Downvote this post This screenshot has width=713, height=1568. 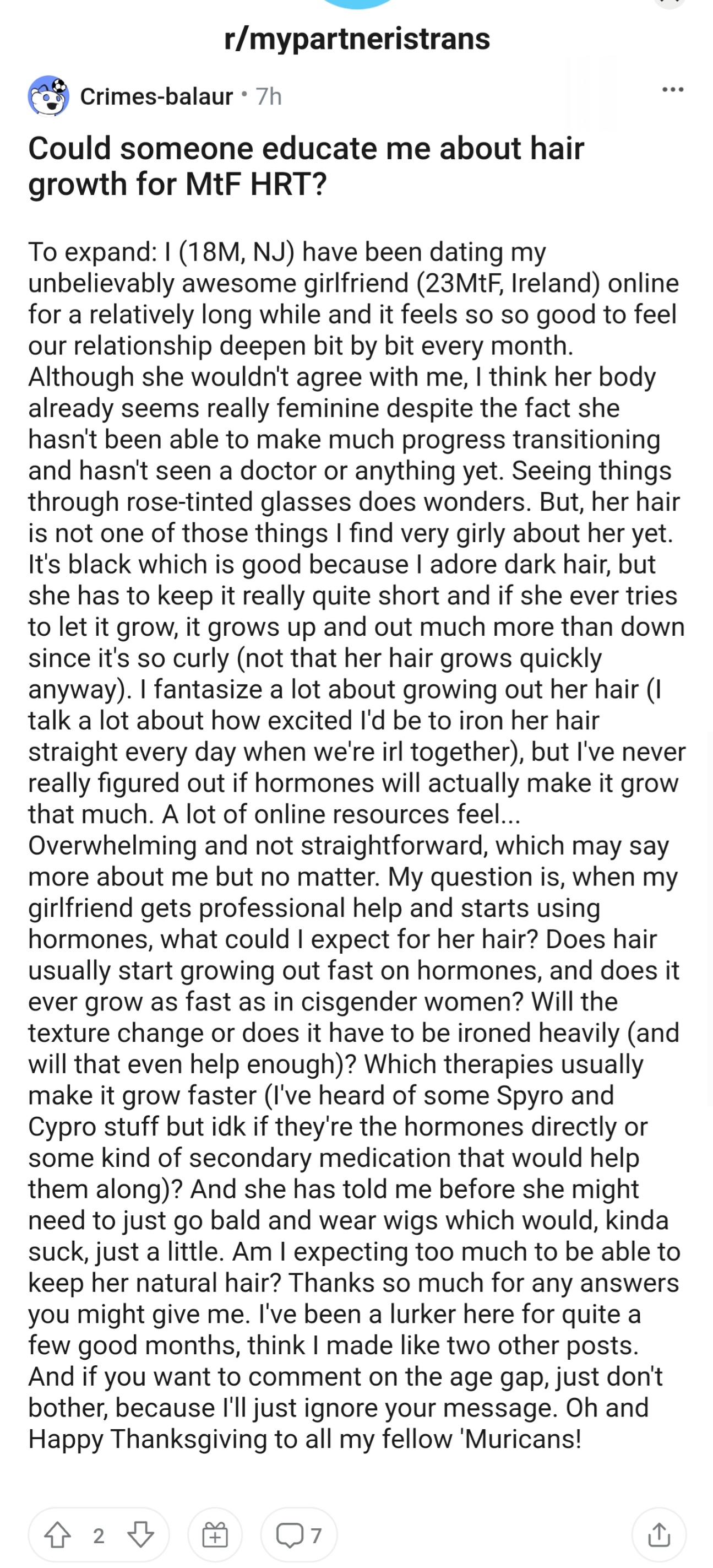coord(140,1535)
